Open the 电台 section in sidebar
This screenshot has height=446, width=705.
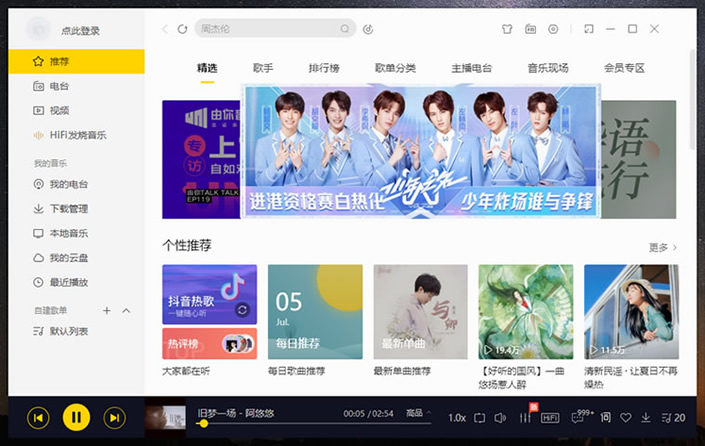point(59,87)
